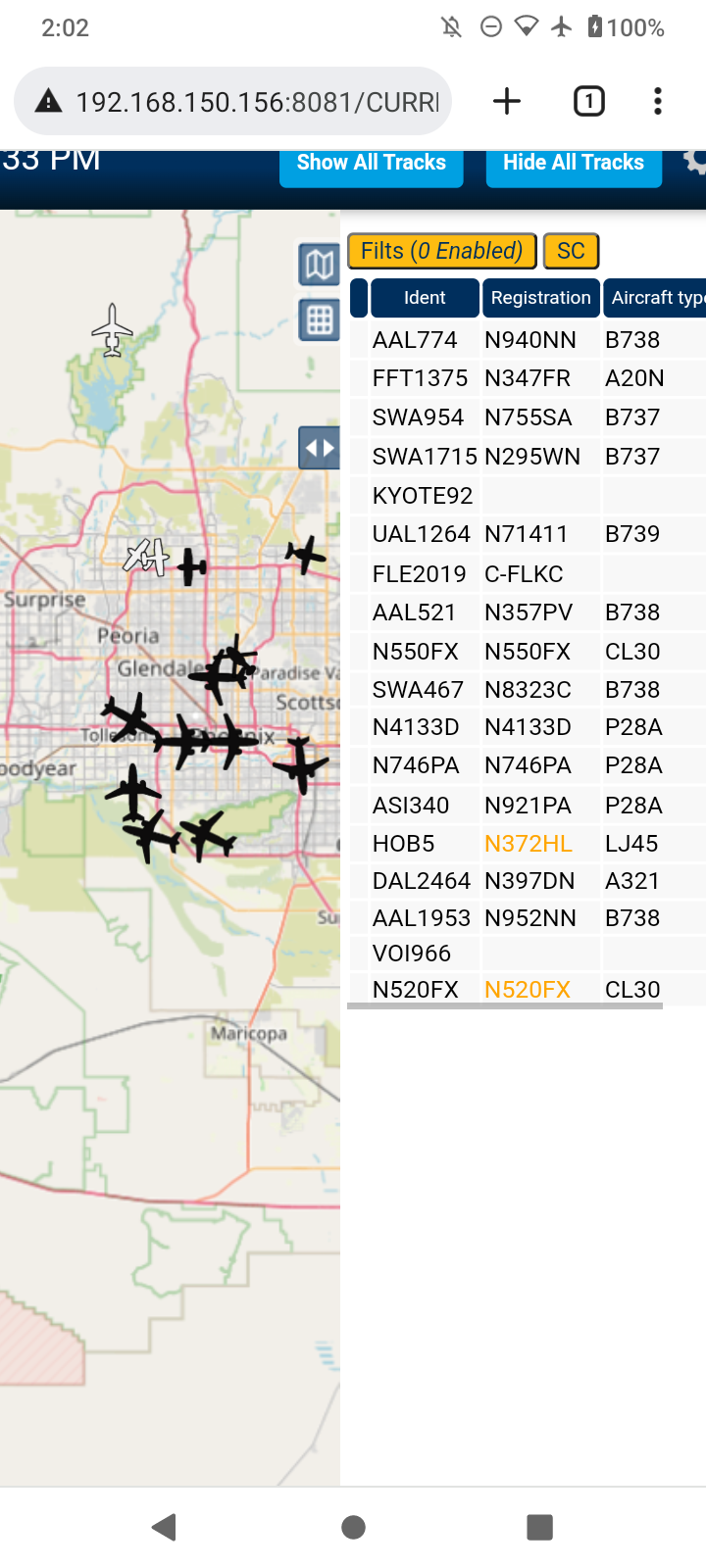The width and height of the screenshot is (706, 1568).
Task: Sort the table by Ident column
Action: (x=425, y=298)
